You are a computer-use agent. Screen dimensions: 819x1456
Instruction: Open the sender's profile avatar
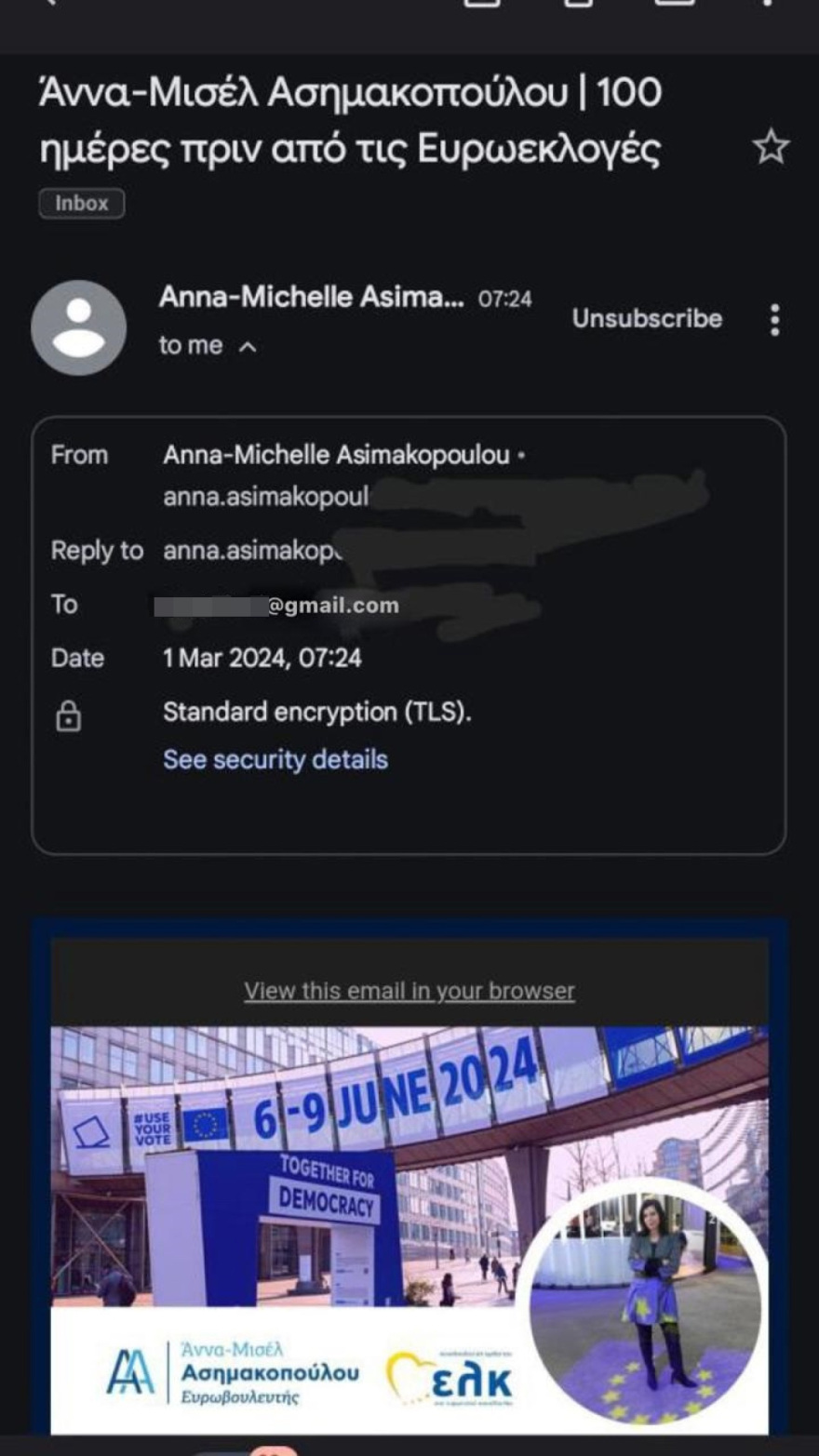pos(79,327)
